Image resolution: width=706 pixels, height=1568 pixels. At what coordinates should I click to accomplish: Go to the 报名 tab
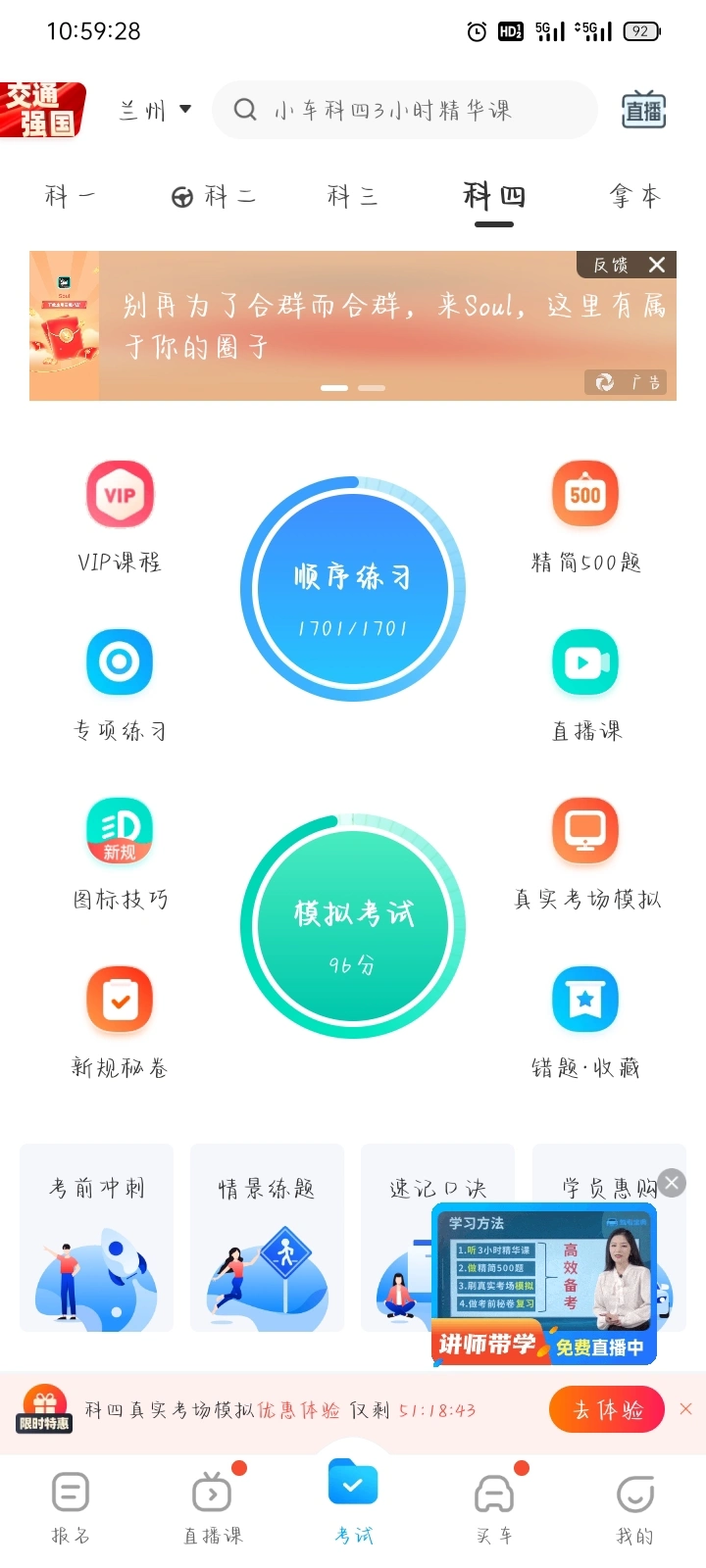[71, 1507]
